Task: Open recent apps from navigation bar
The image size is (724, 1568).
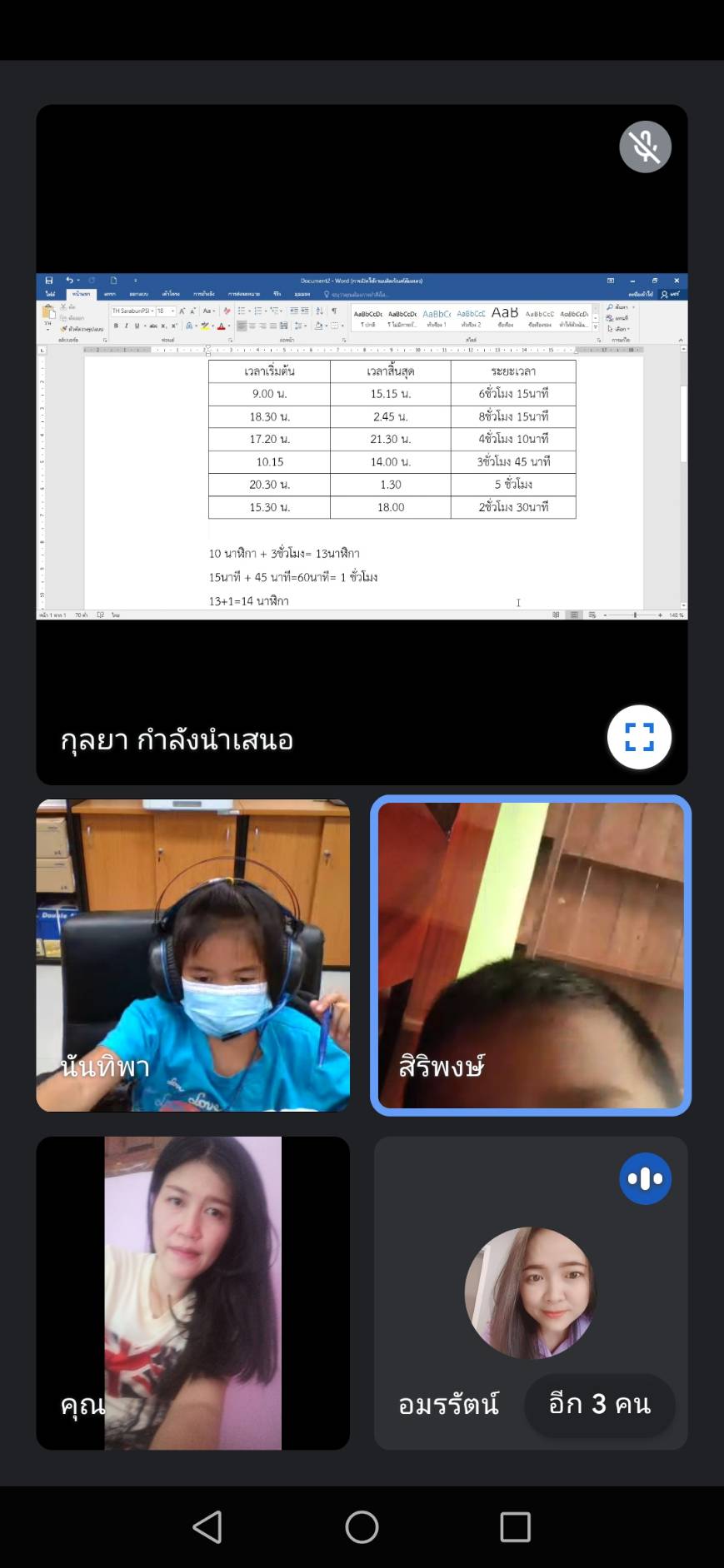Action: click(x=515, y=1526)
